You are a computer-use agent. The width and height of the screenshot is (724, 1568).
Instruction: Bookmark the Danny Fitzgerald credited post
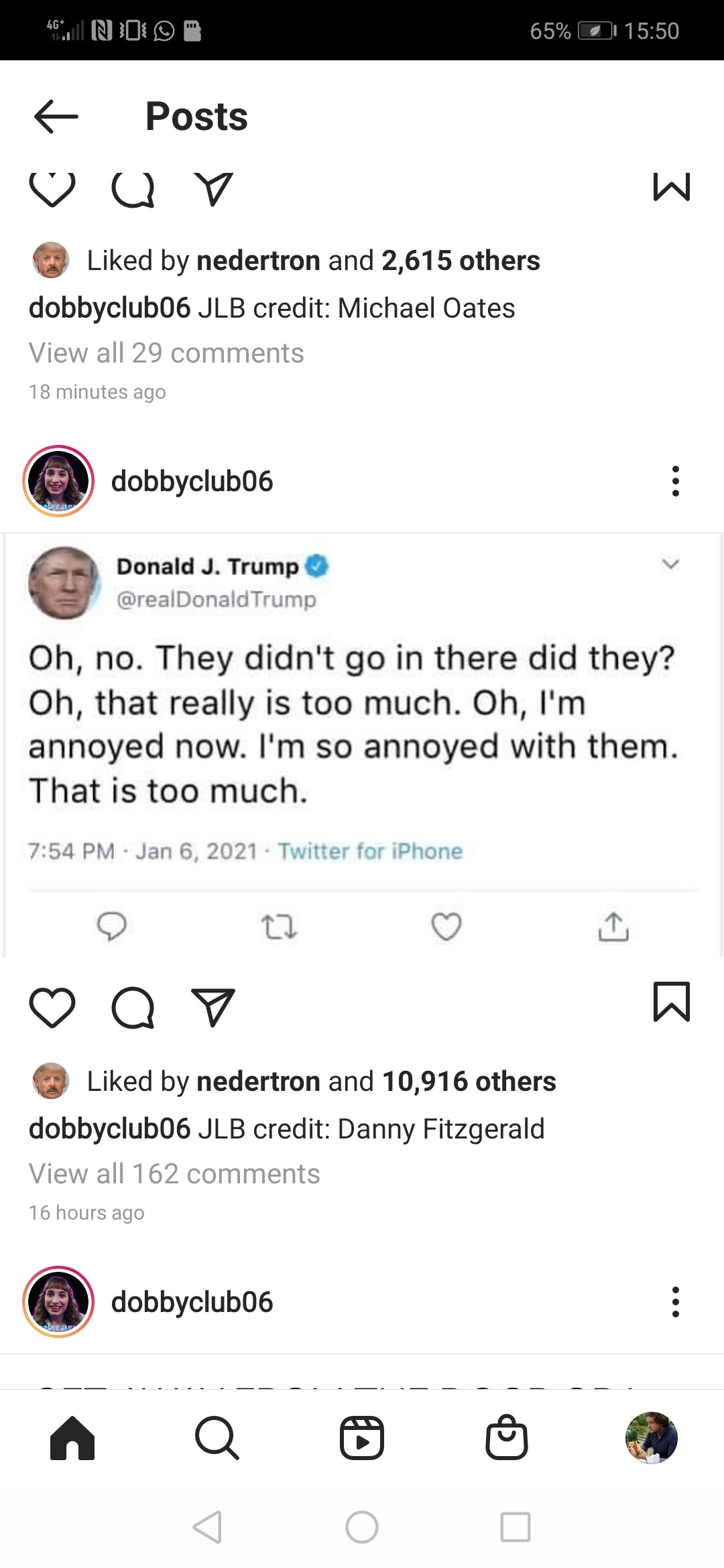671,1002
